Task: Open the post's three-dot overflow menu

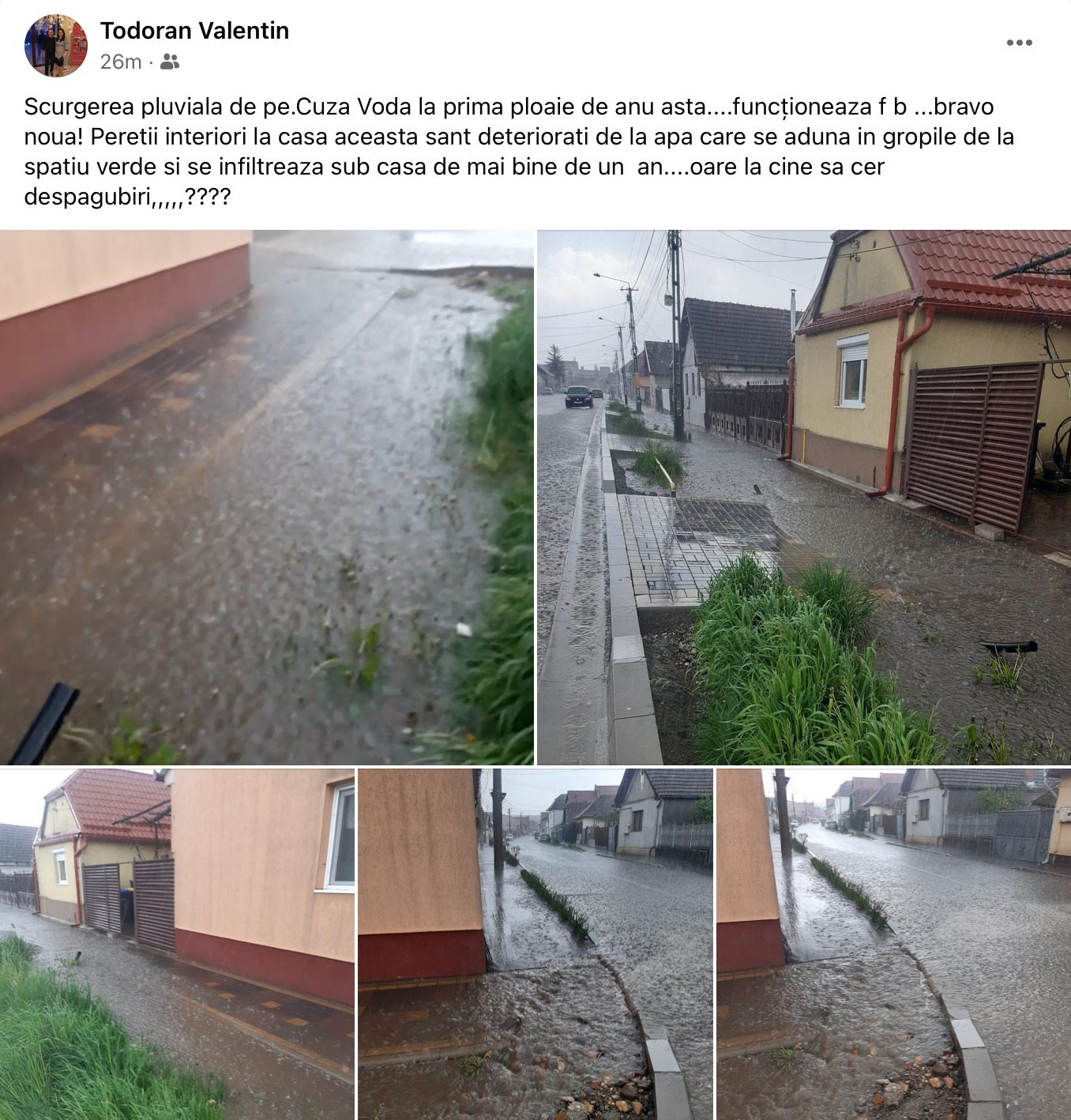Action: click(x=1019, y=43)
